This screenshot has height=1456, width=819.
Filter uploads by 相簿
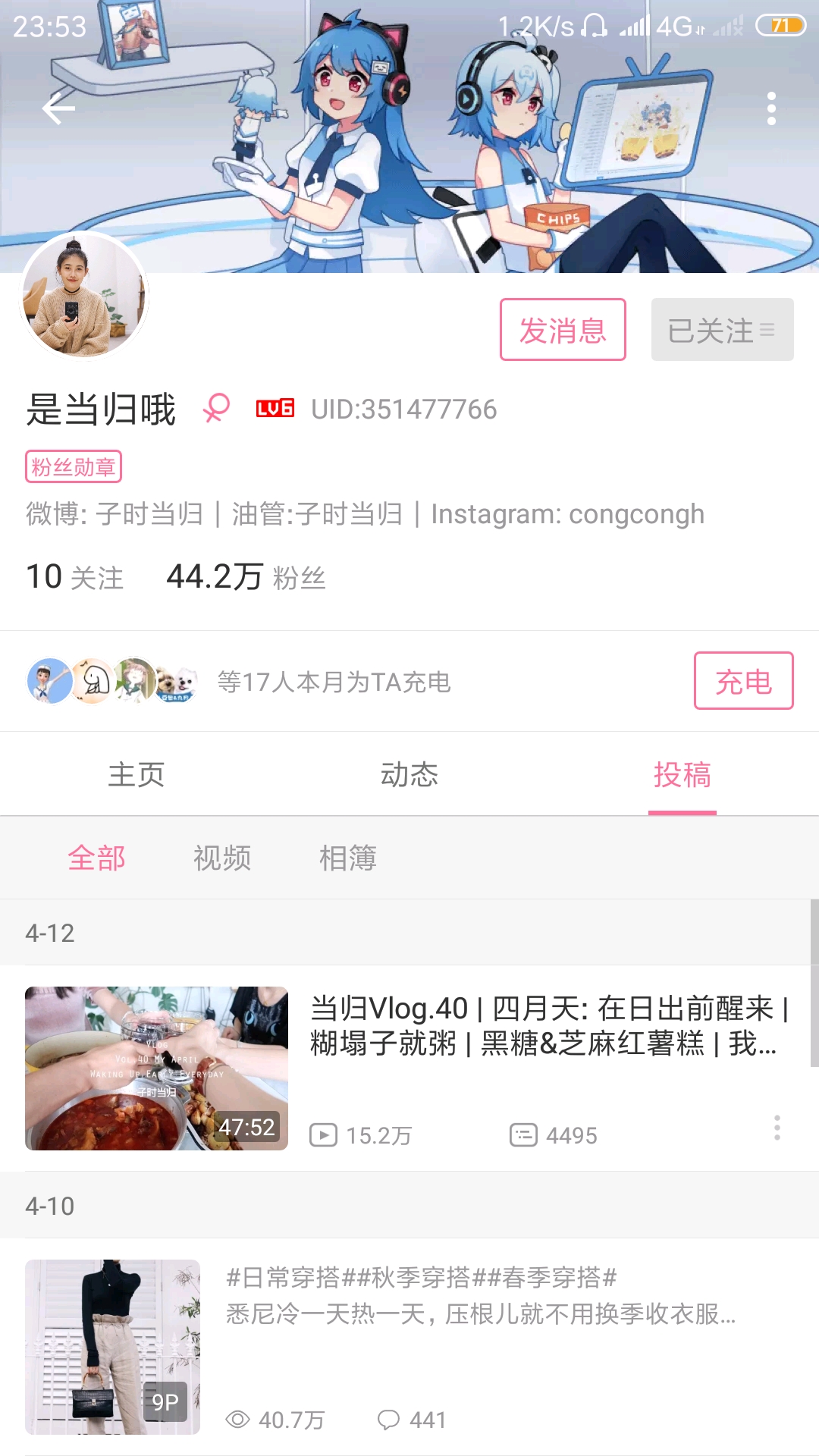click(348, 858)
